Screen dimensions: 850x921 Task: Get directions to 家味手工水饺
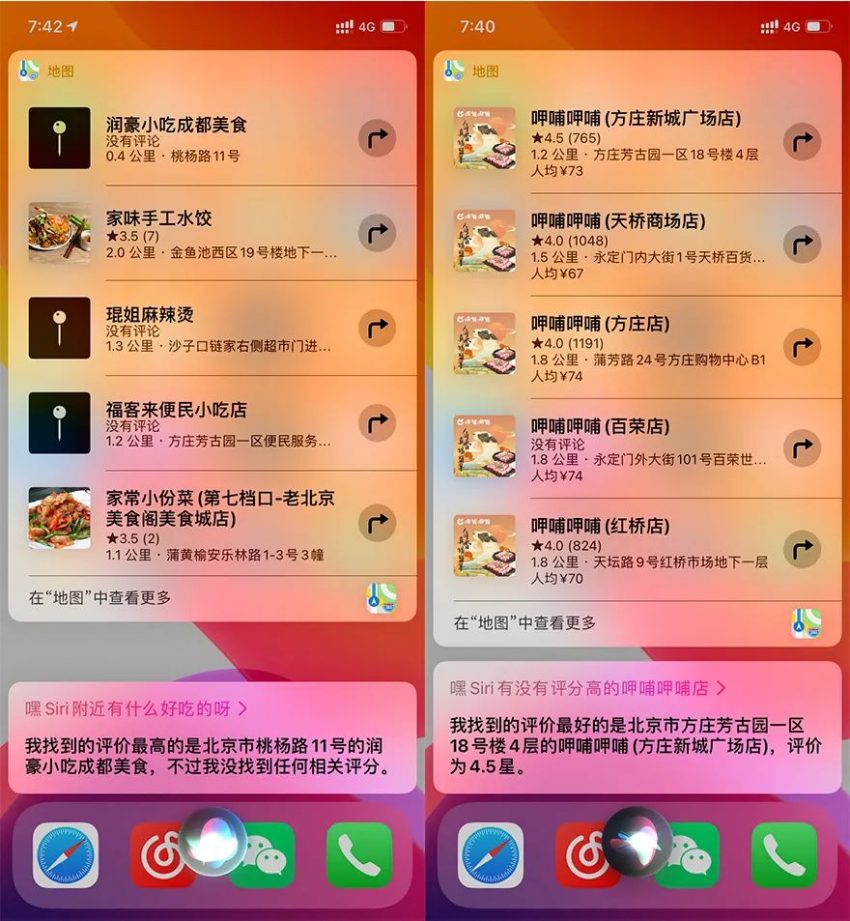tap(377, 233)
